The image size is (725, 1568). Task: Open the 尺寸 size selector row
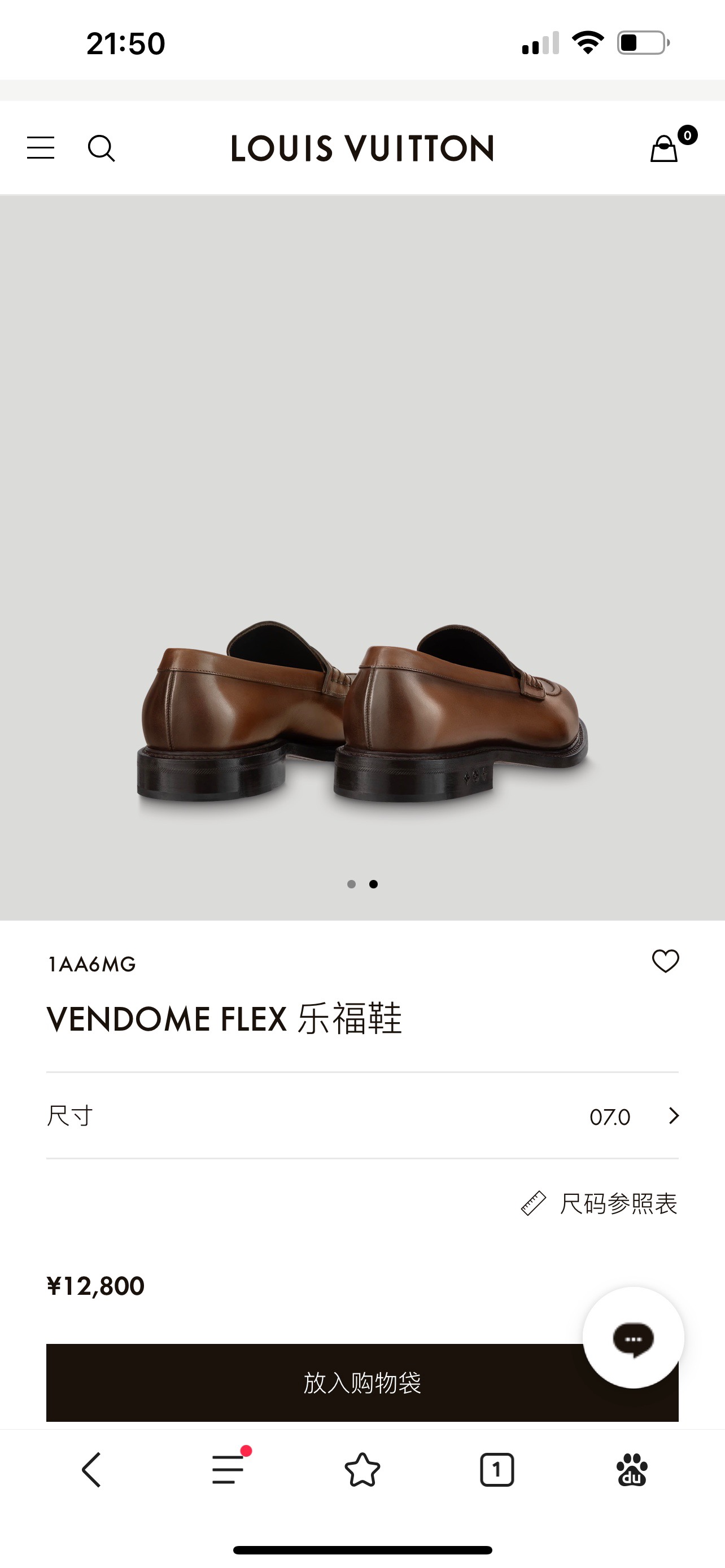[362, 1116]
